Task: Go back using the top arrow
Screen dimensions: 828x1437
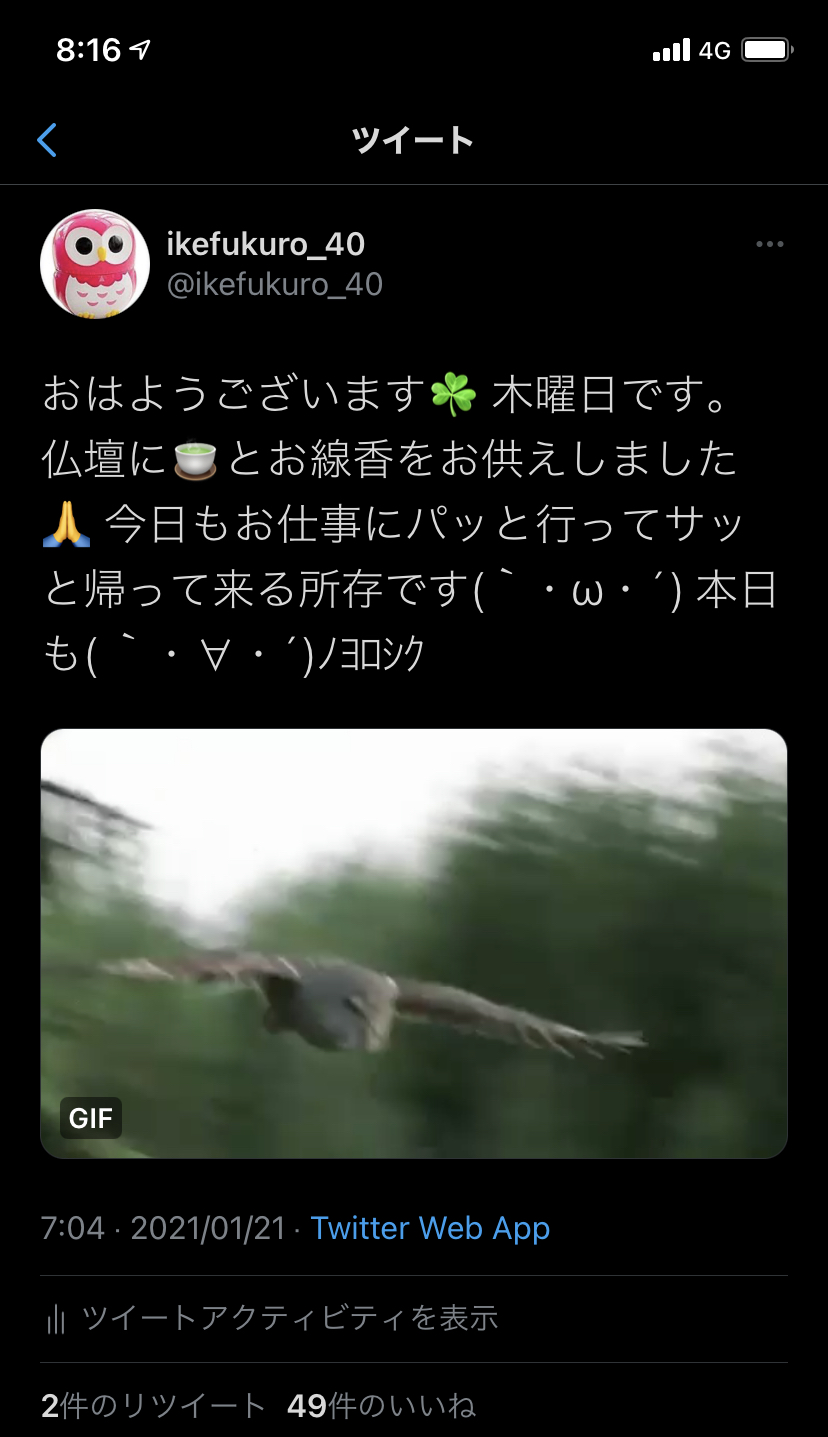Action: click(47, 140)
